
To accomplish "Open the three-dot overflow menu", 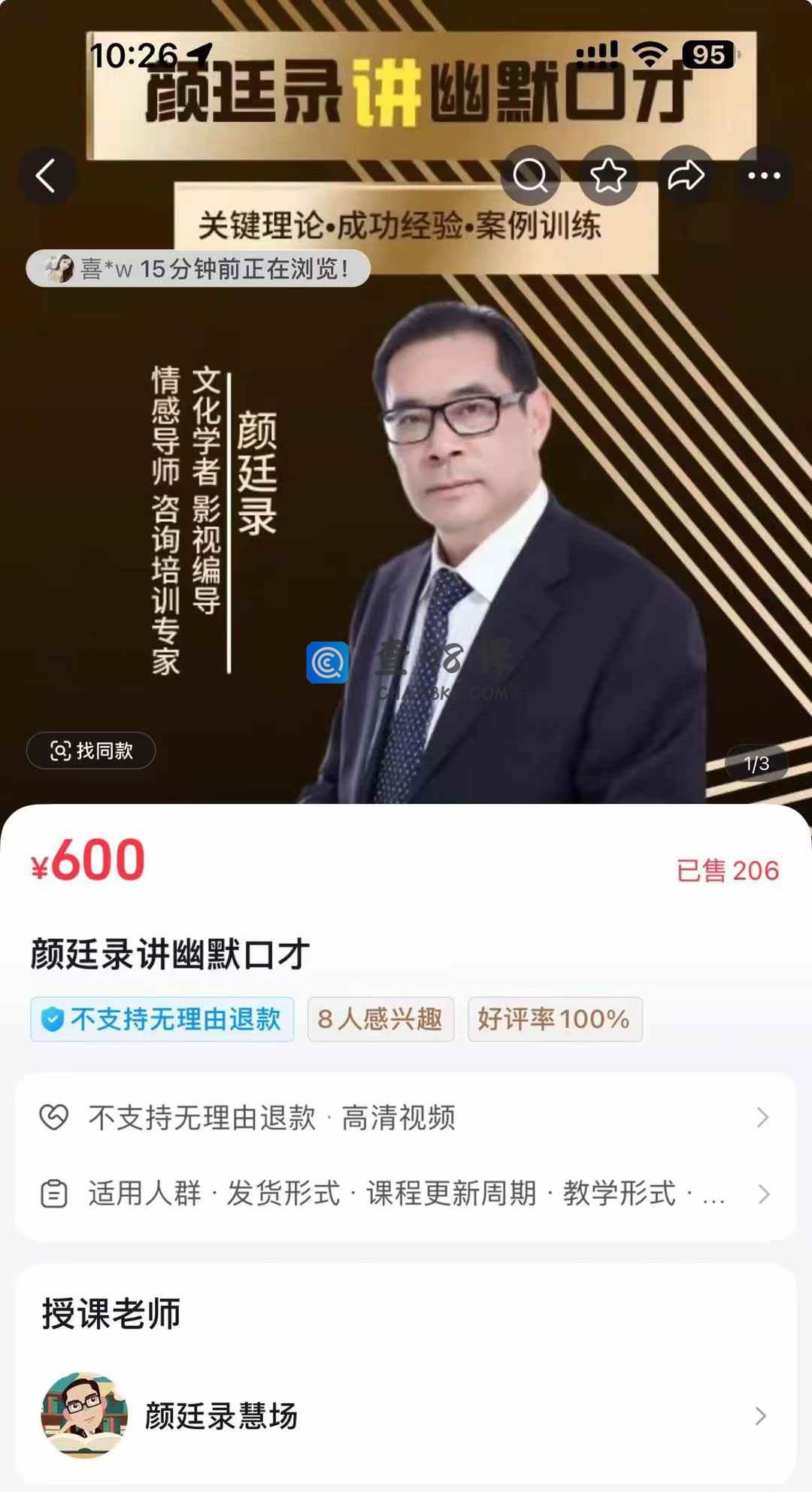I will (x=764, y=176).
